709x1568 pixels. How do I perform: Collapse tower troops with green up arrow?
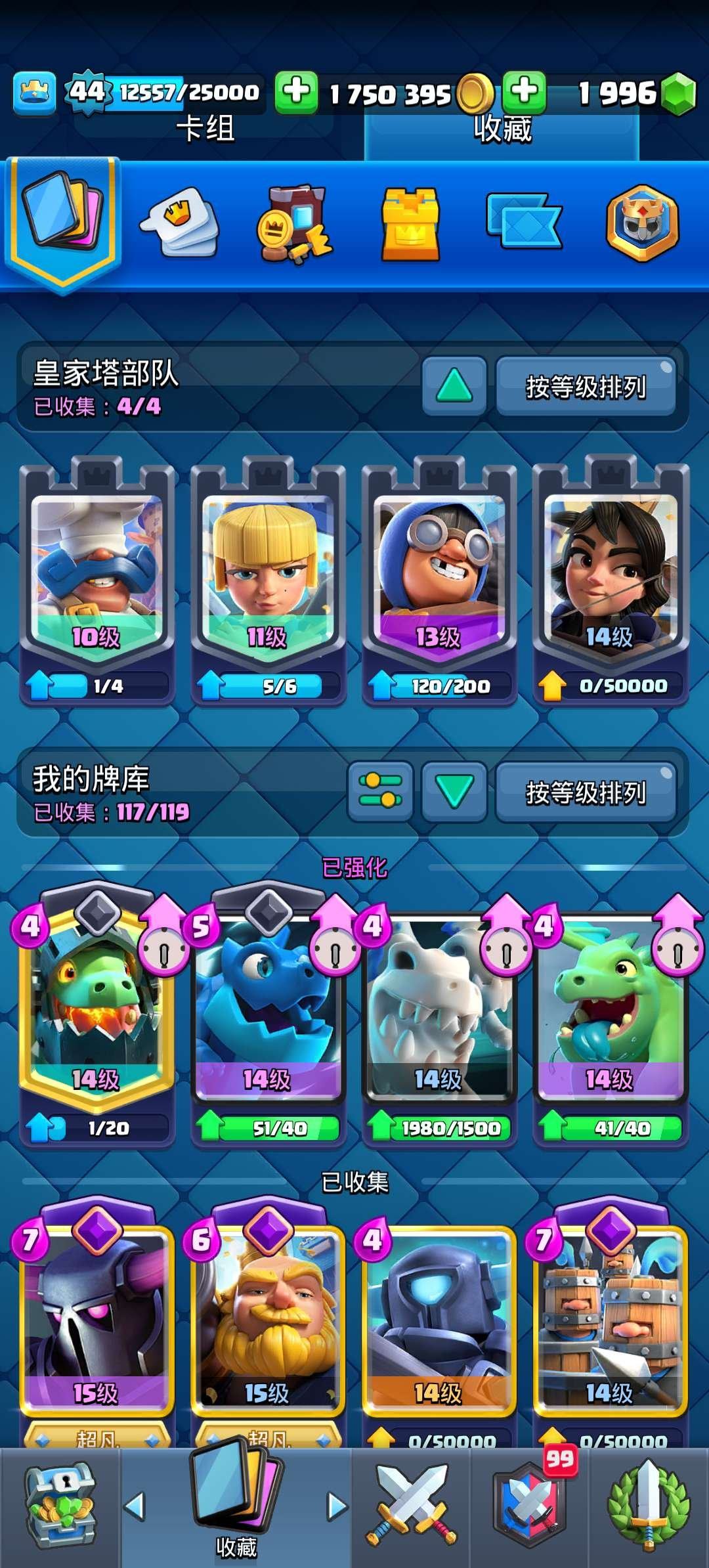tap(454, 386)
